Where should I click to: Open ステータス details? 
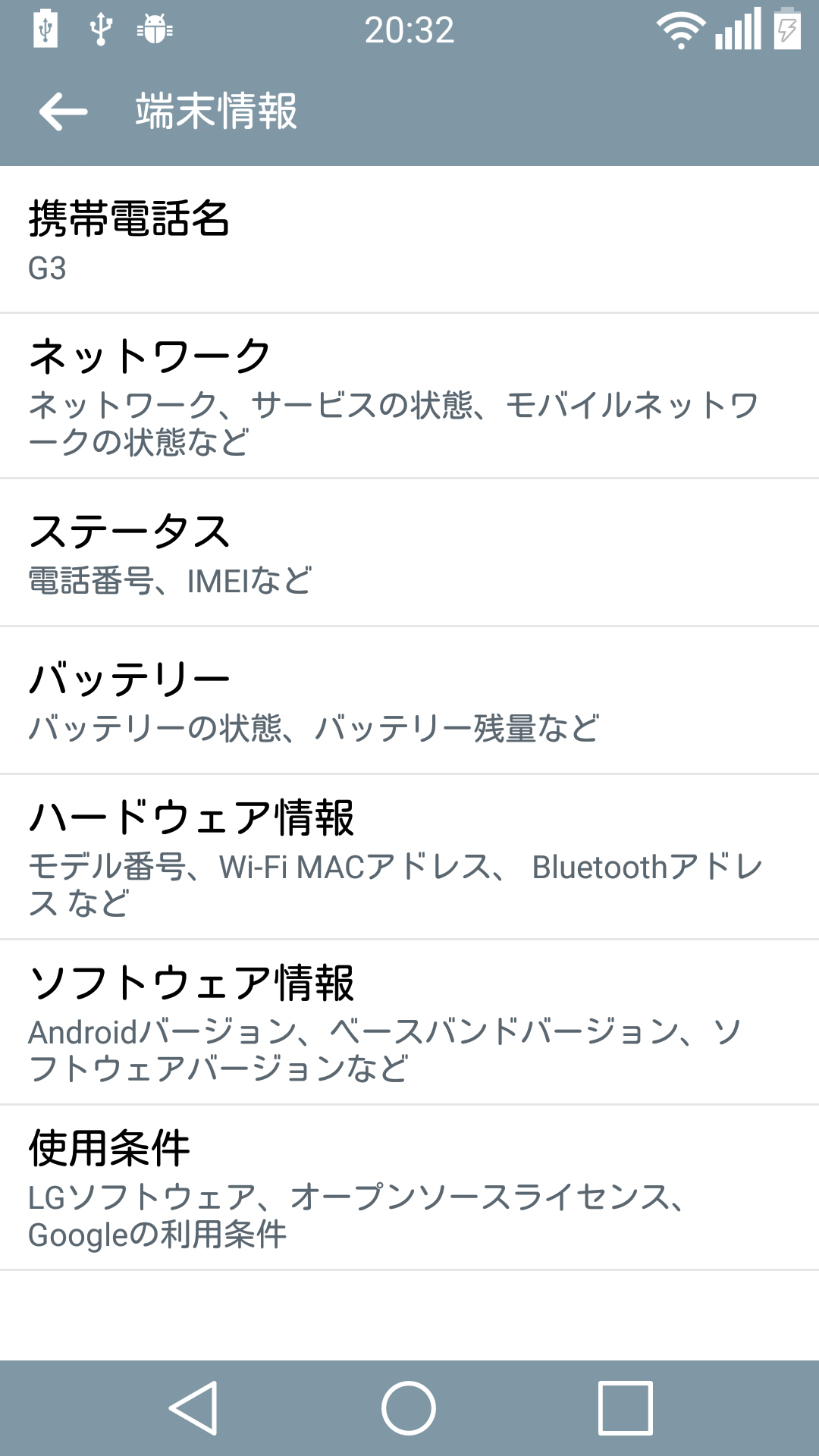pyautogui.click(x=409, y=553)
